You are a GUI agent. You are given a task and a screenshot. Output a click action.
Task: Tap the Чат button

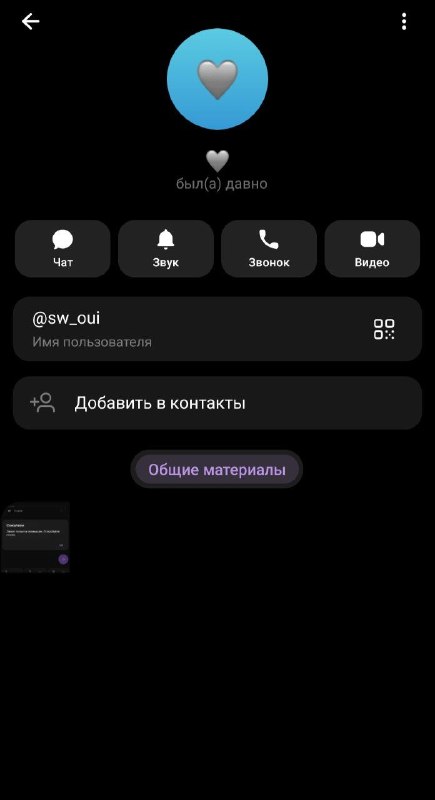pos(63,248)
